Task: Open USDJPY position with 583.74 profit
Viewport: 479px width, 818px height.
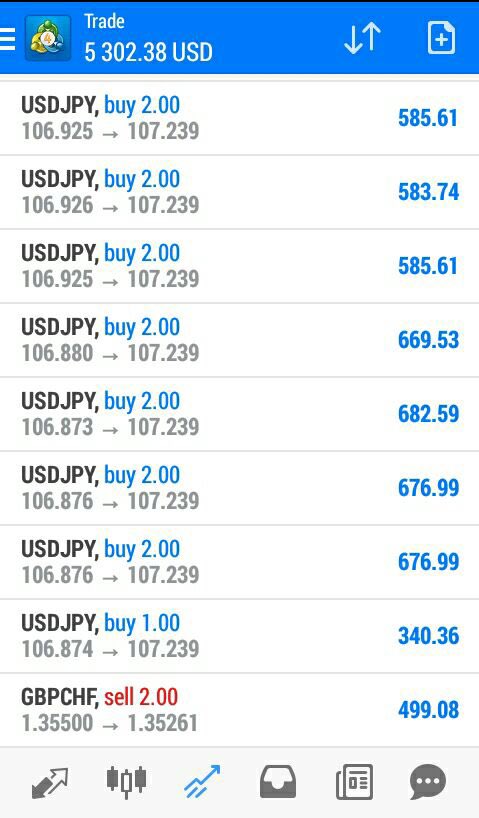Action: pos(240,192)
